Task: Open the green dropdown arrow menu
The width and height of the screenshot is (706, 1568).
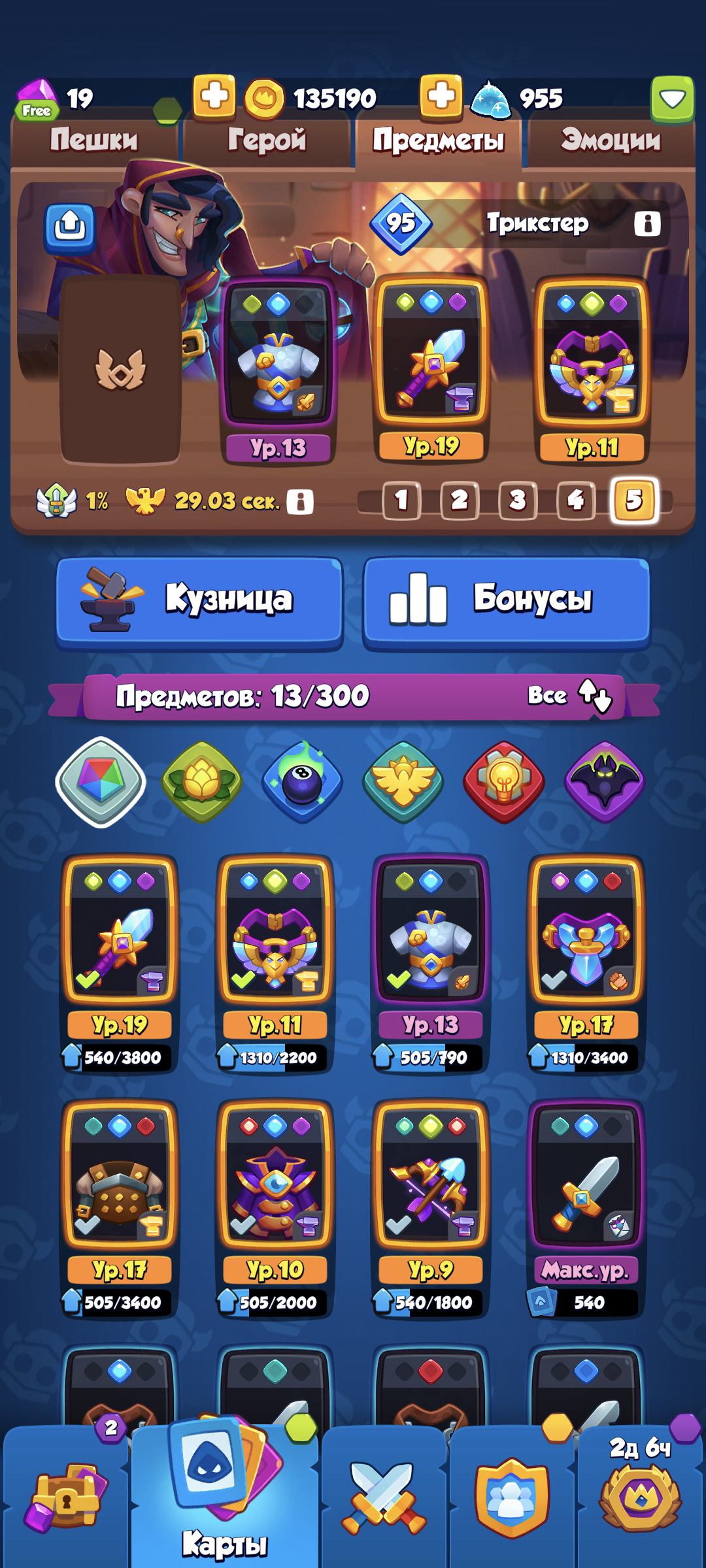Action: click(x=672, y=99)
